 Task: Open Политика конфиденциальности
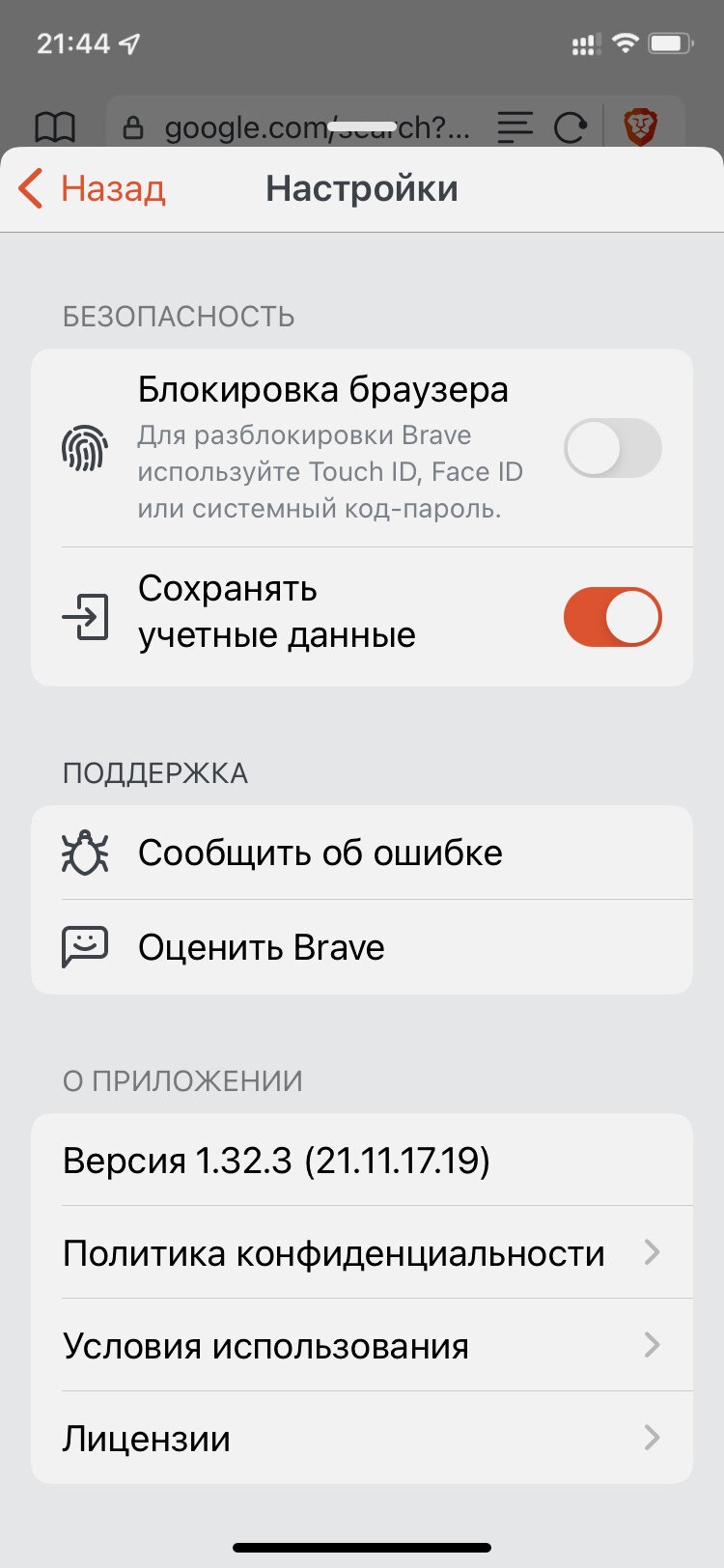pyautogui.click(x=362, y=1252)
